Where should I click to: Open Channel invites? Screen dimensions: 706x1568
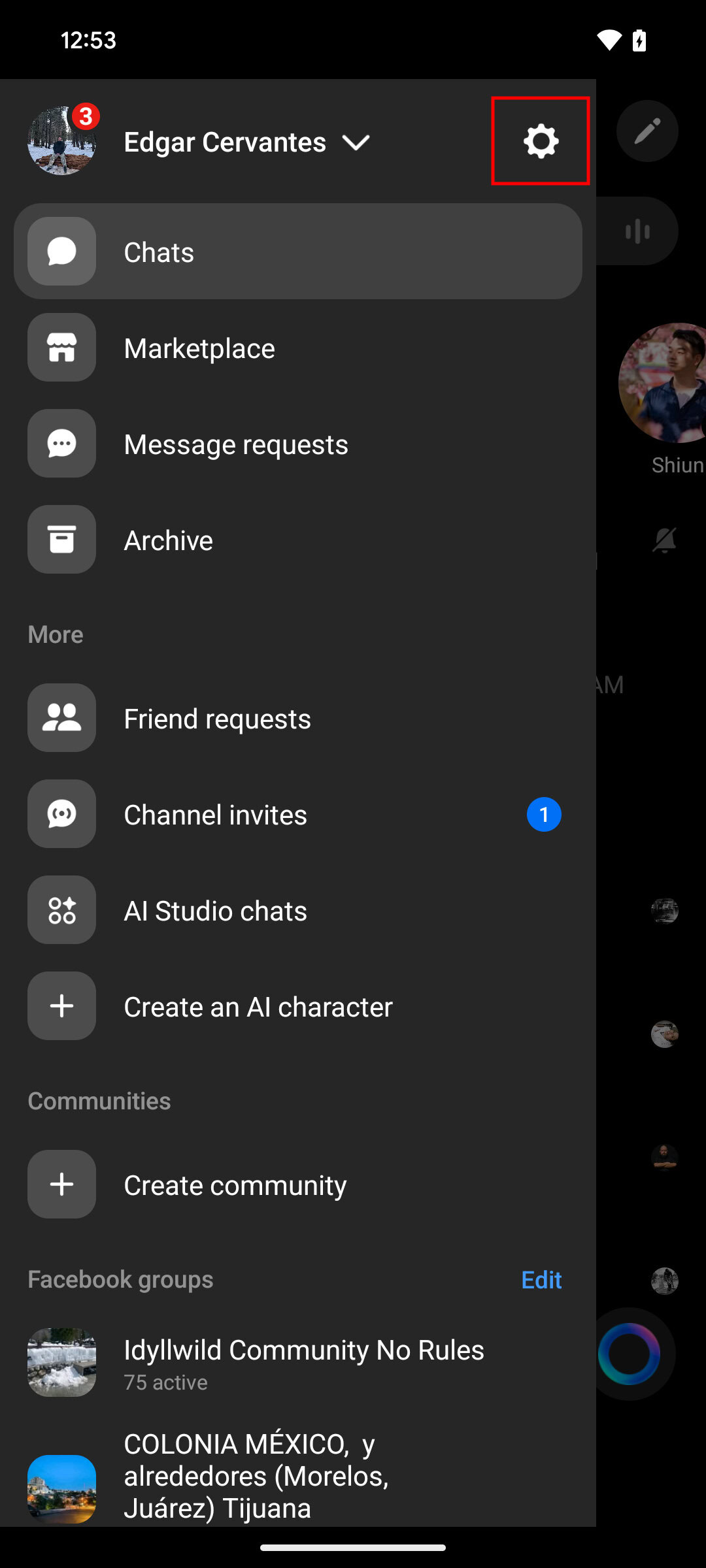(216, 815)
